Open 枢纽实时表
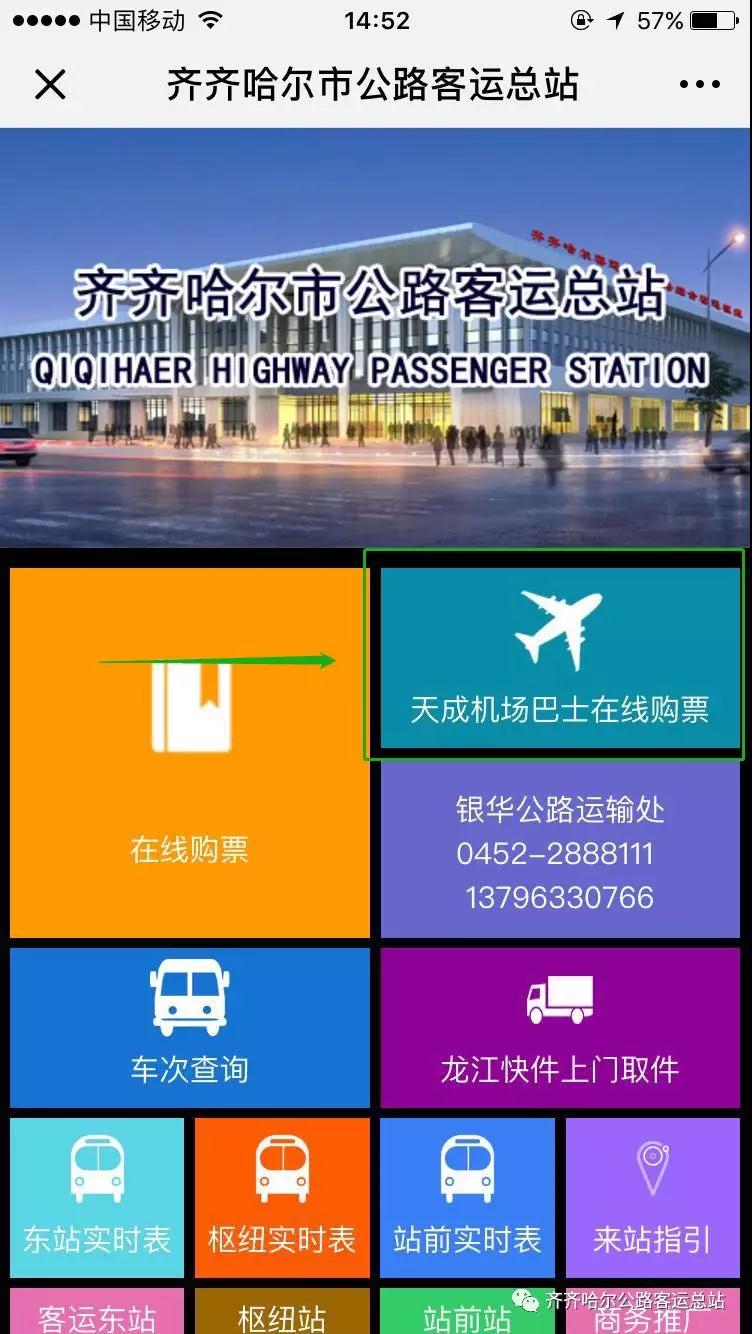The width and height of the screenshot is (752, 1334). tap(282, 1197)
